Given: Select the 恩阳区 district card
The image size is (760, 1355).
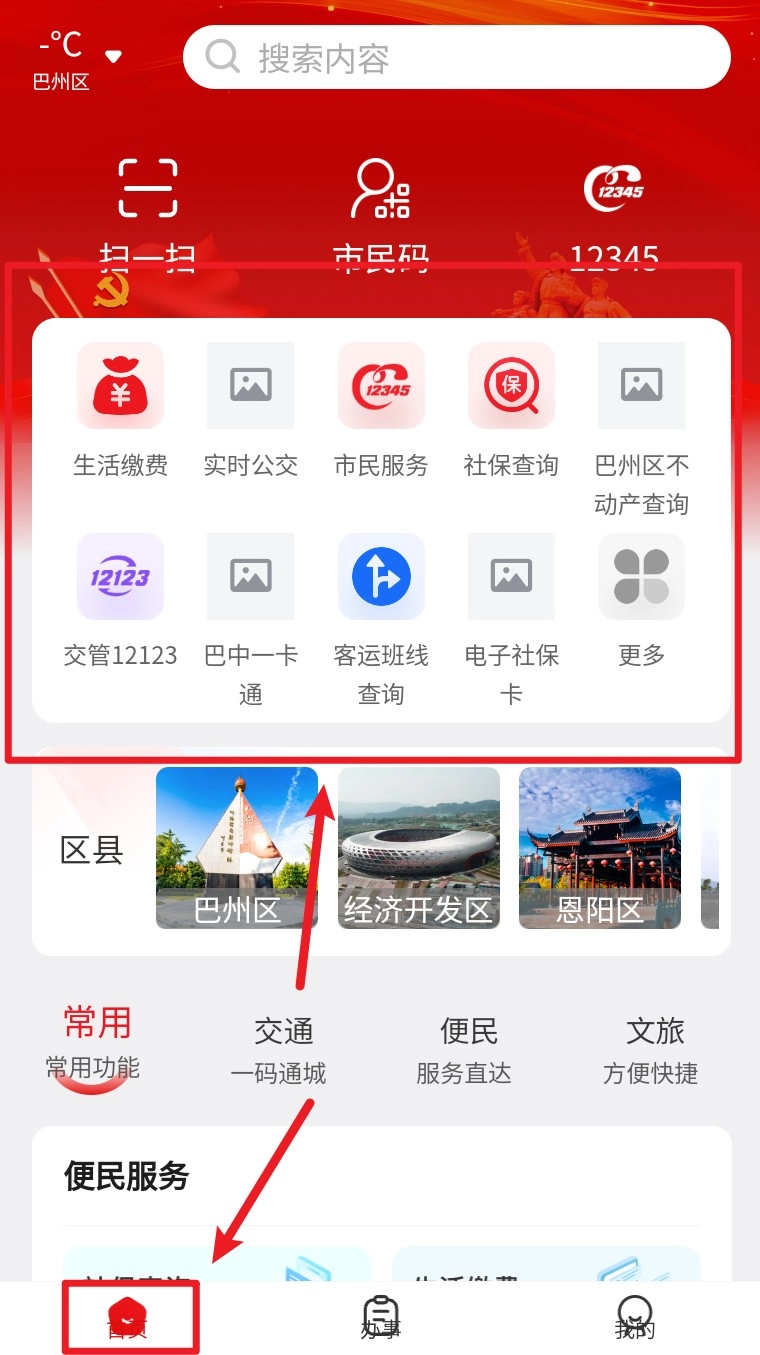Looking at the screenshot, I should (x=600, y=848).
